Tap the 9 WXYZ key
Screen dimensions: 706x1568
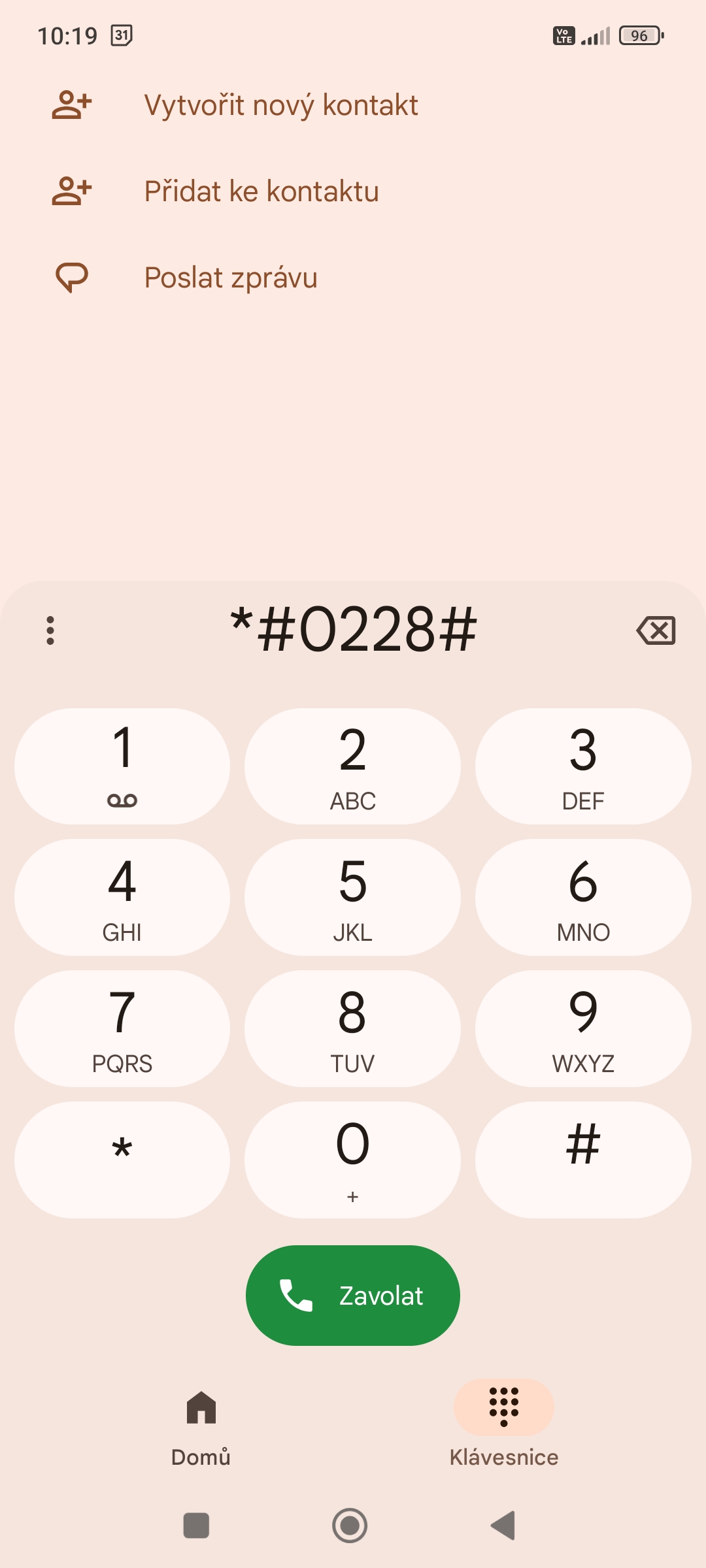[x=583, y=1028]
